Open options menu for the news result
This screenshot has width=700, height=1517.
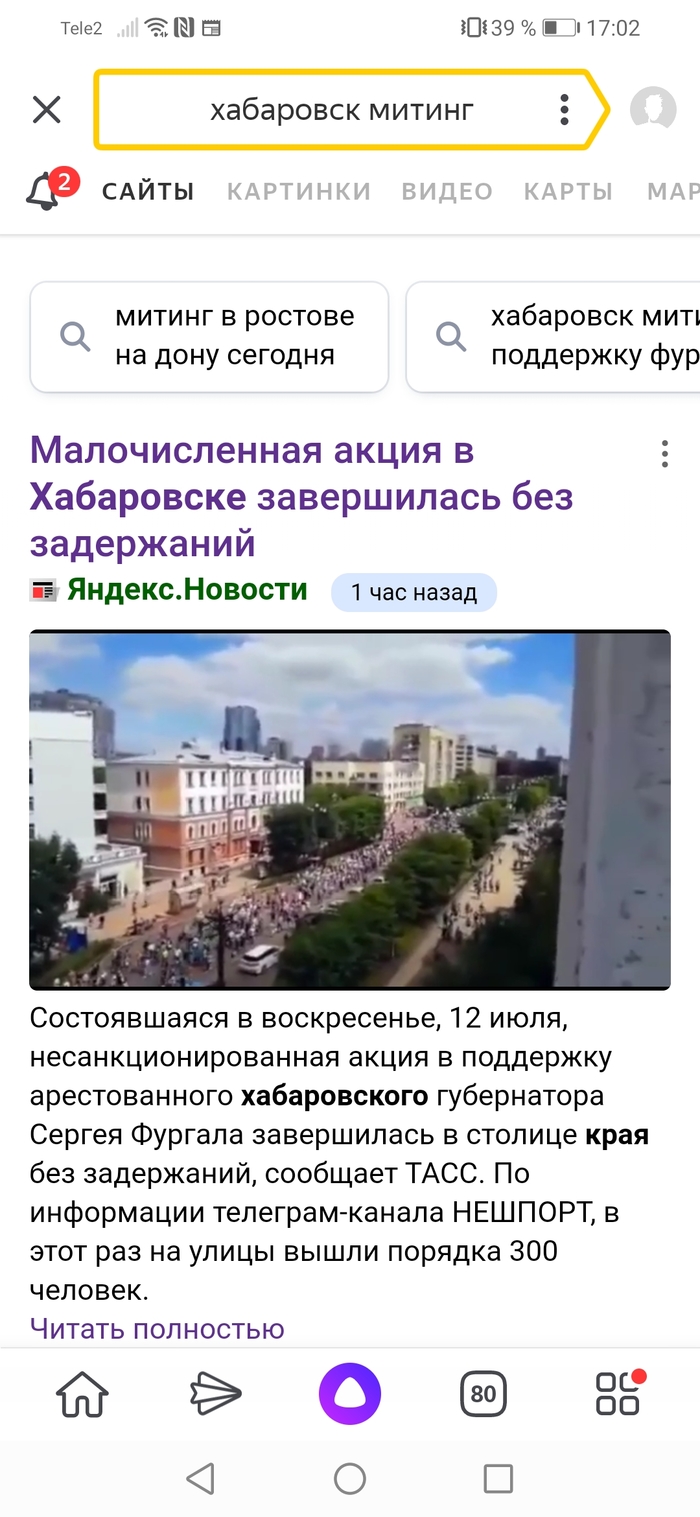click(664, 453)
